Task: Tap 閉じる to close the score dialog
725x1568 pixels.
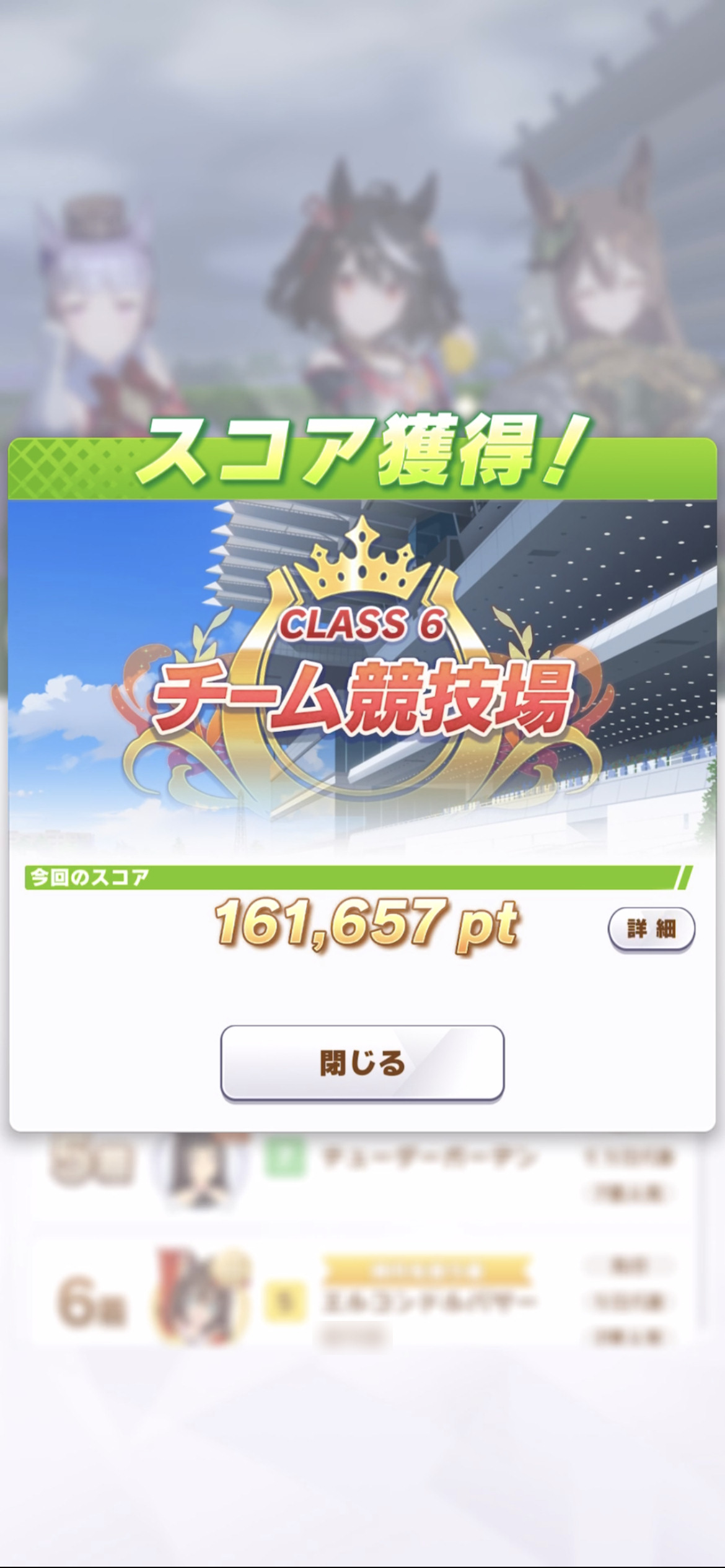Action: [362, 1063]
